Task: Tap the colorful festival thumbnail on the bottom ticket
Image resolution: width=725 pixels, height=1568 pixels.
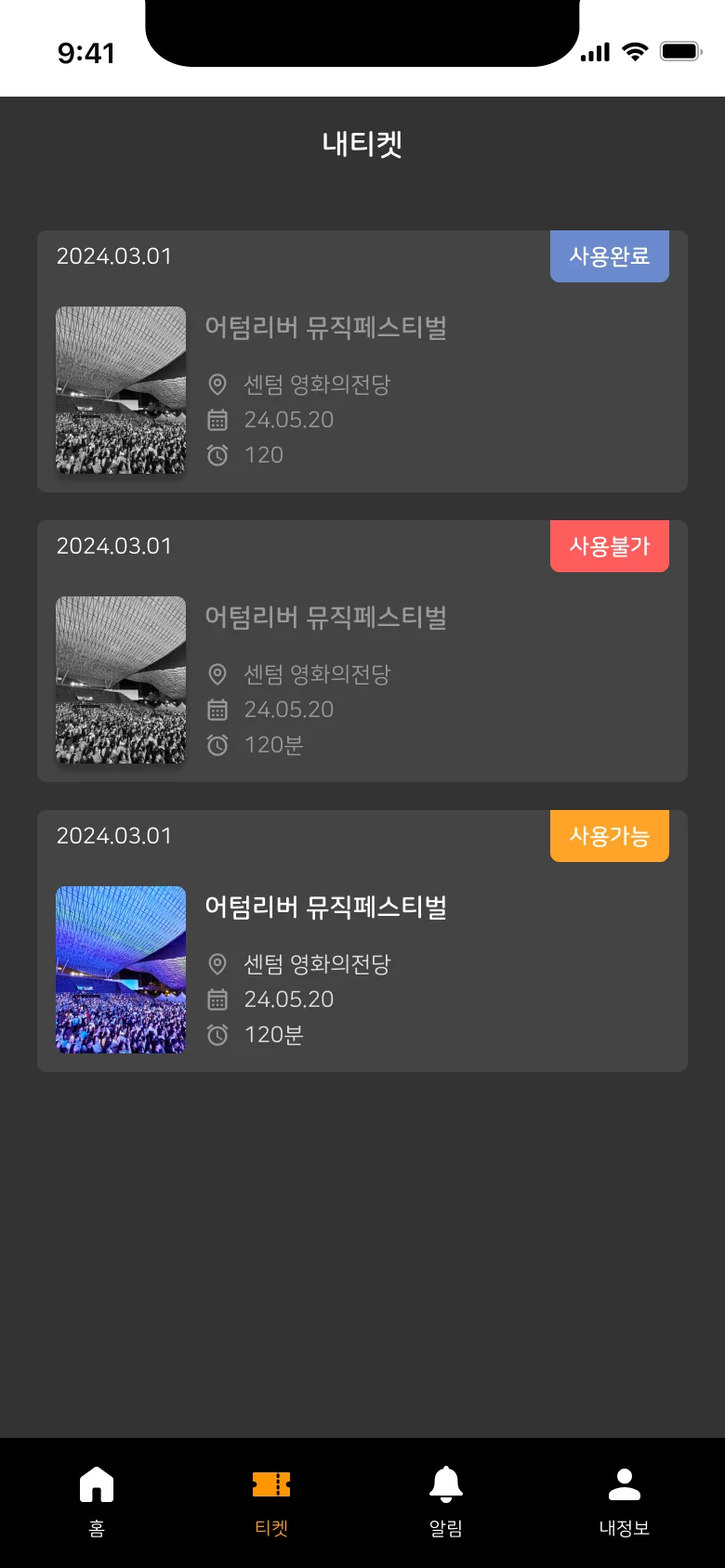Action: [x=120, y=969]
